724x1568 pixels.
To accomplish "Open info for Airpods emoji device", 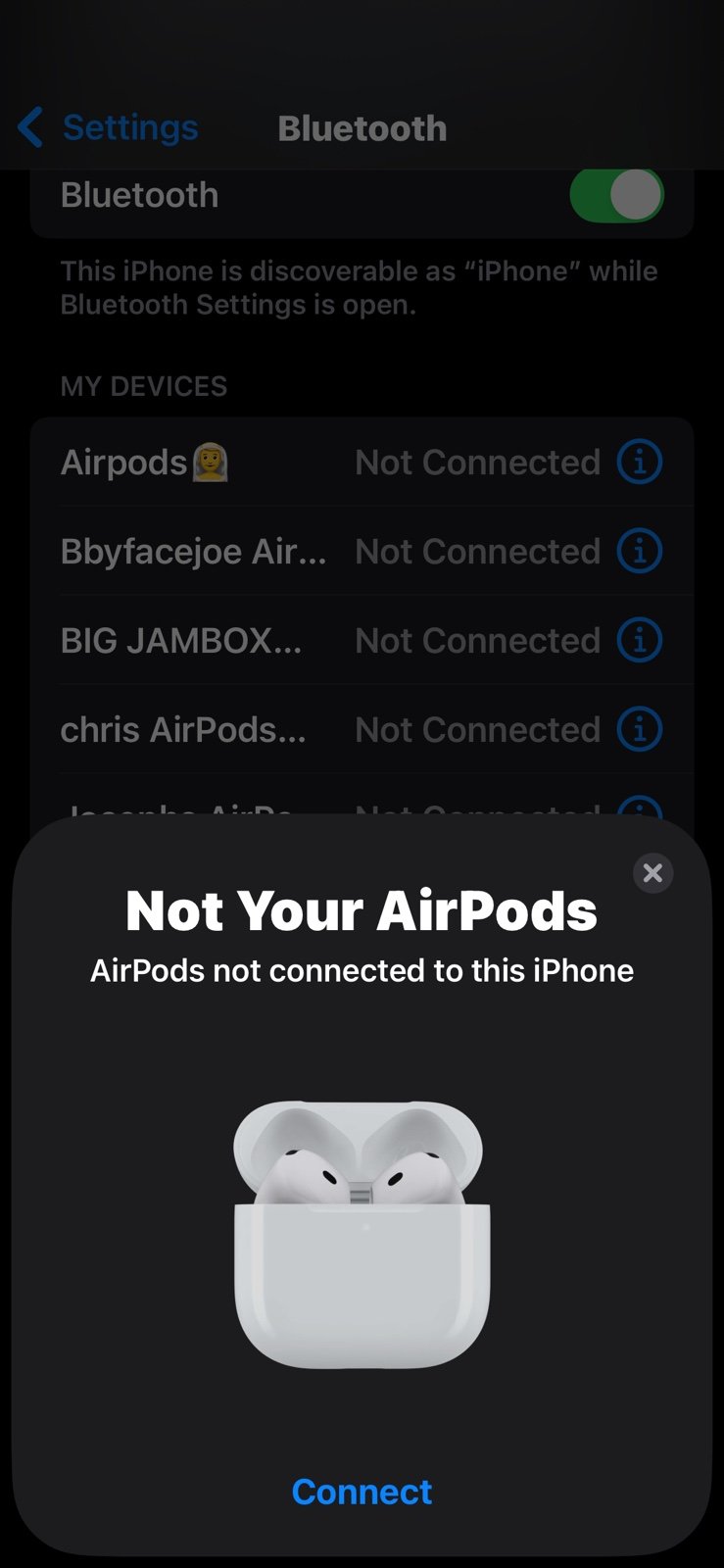I will pyautogui.click(x=640, y=462).
